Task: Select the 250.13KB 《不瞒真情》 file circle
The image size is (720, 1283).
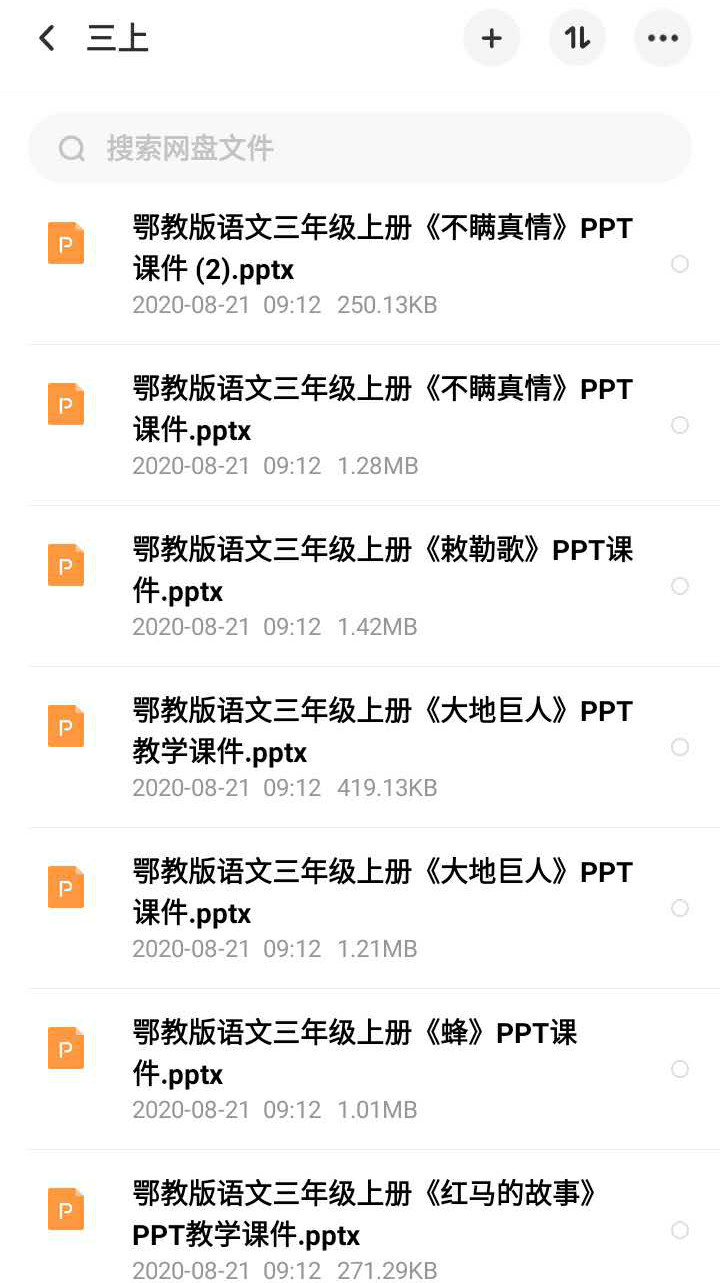Action: pyautogui.click(x=680, y=264)
